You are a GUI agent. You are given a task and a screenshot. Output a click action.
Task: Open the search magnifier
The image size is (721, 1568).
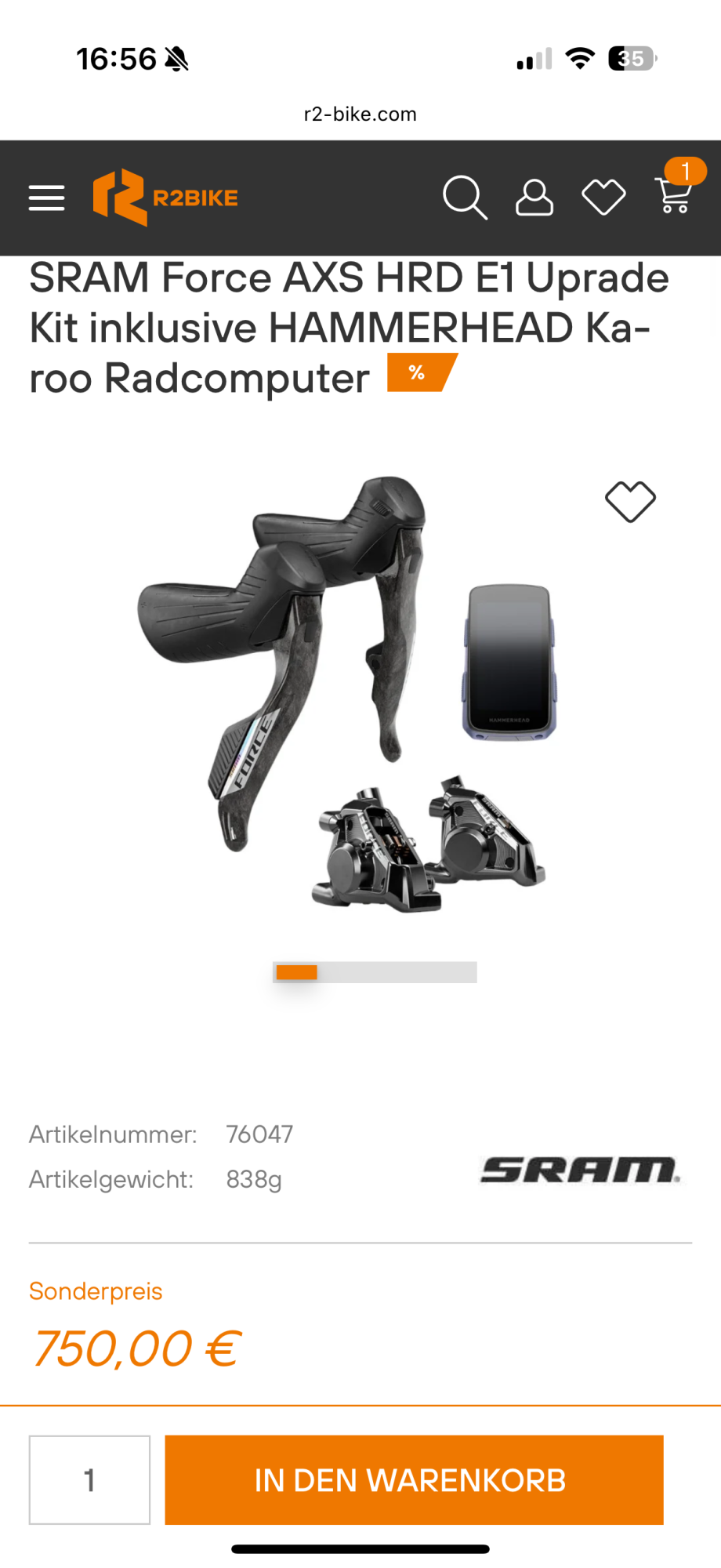coord(465,197)
